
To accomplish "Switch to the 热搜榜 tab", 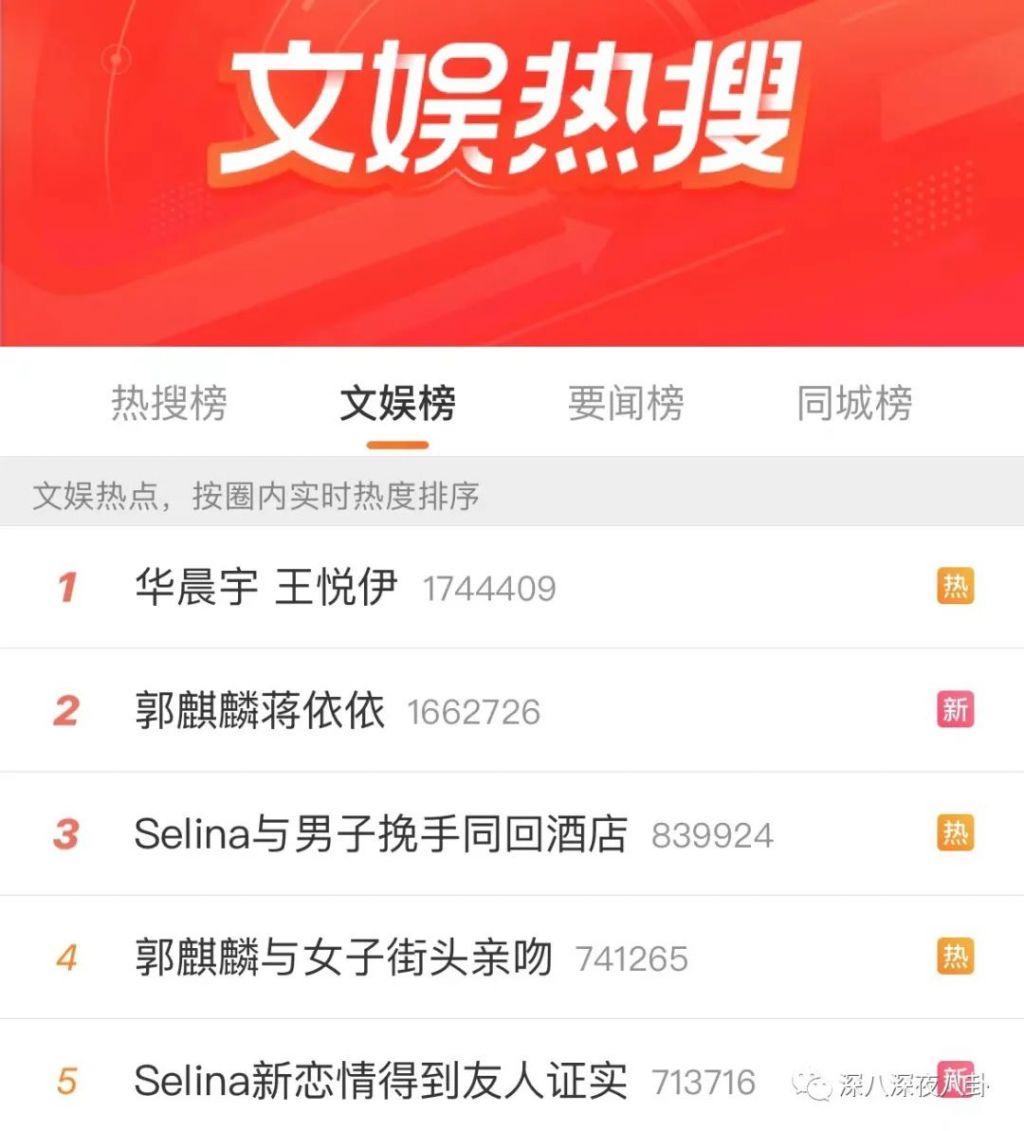I will (169, 404).
